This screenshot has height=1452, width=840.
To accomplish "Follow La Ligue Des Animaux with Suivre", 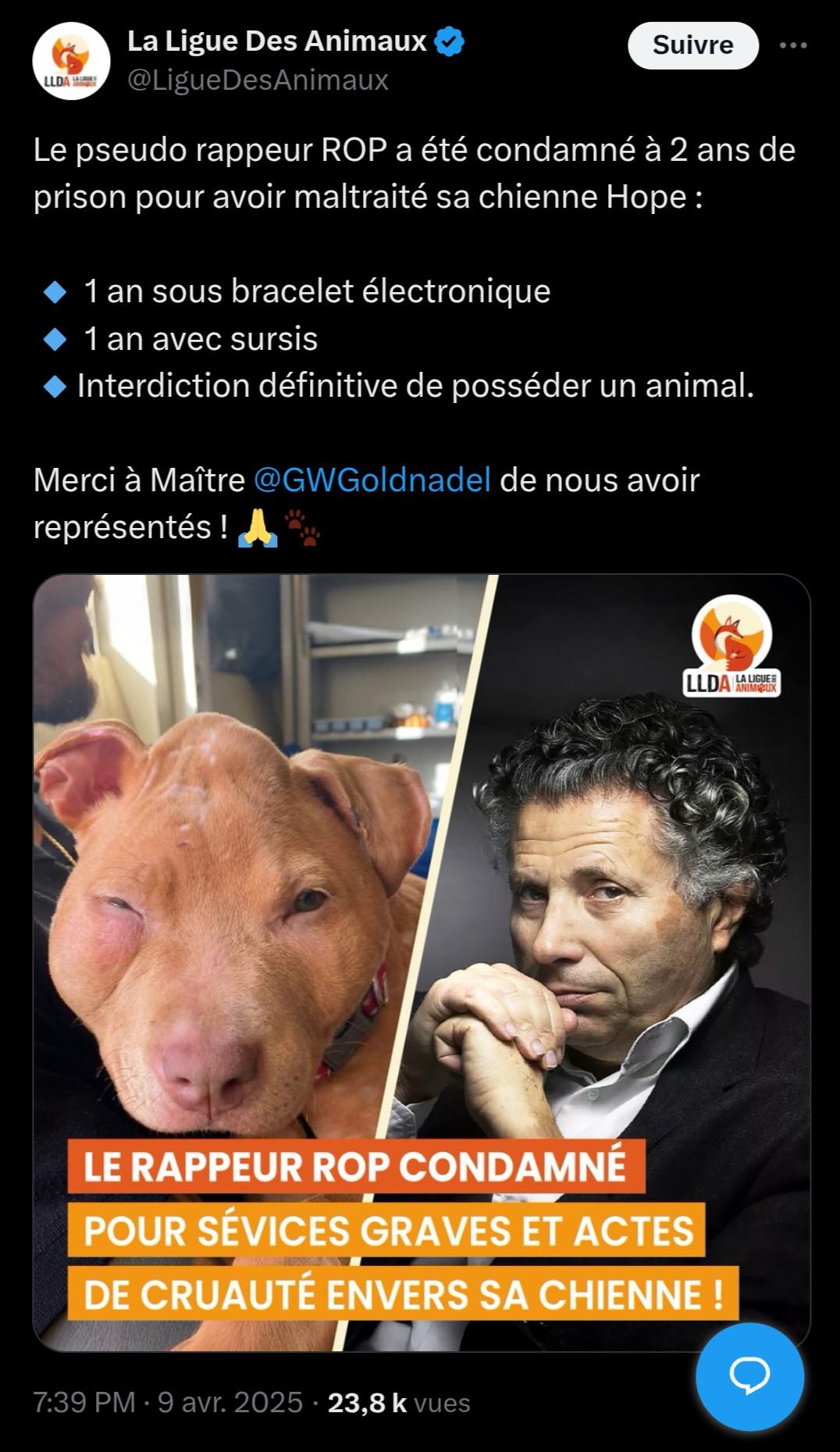I will tap(692, 45).
